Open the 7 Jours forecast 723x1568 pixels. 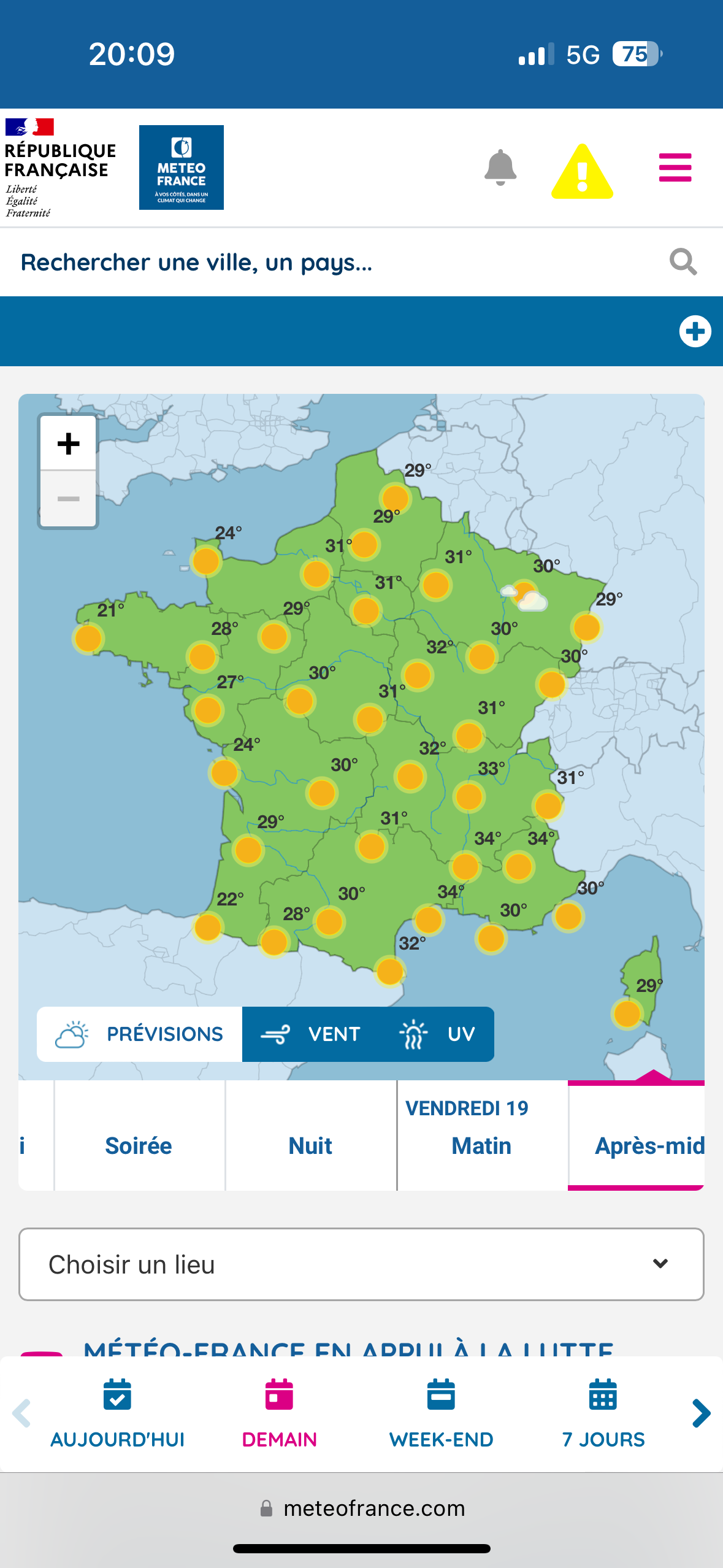coord(603,1414)
